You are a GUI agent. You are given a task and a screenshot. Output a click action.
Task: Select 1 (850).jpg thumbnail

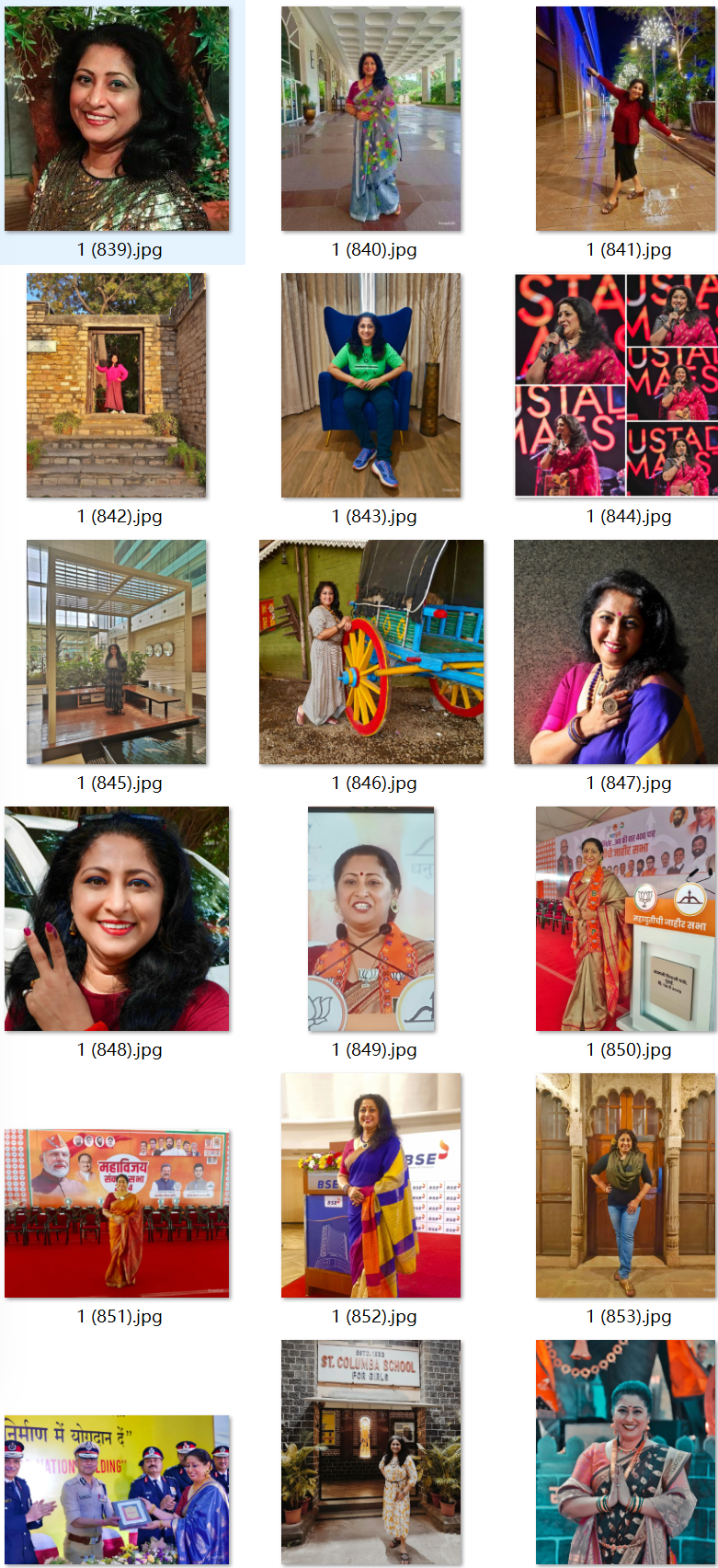coord(626,920)
